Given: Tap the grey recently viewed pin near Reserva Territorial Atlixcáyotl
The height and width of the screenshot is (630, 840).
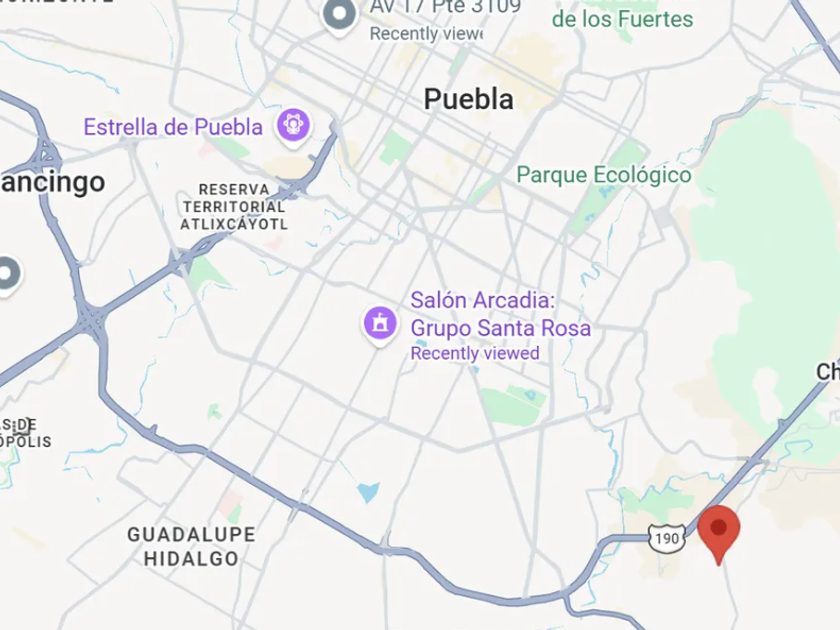Looking at the screenshot, I should (x=7, y=273).
